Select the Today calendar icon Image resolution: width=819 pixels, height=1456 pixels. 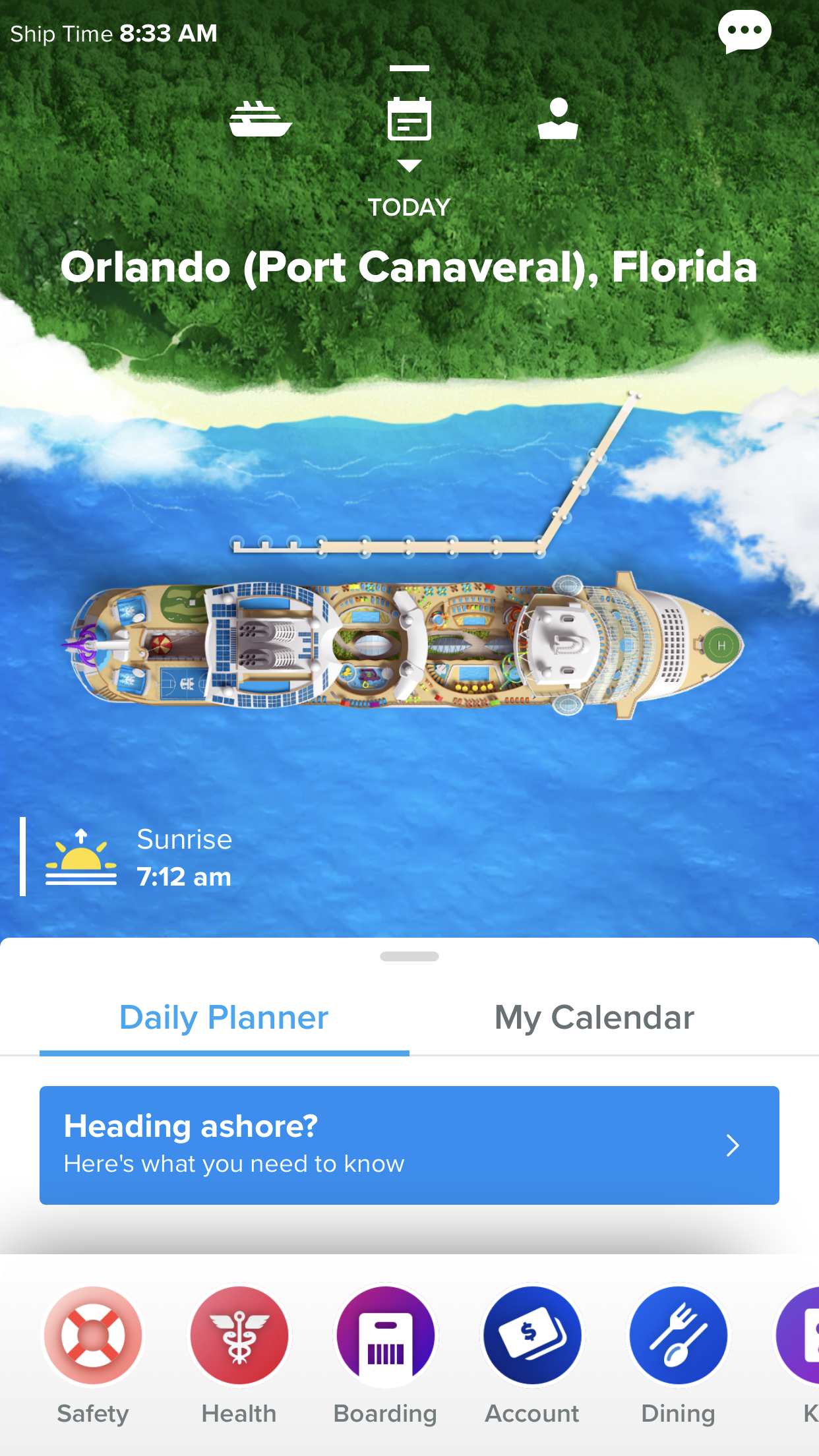pyautogui.click(x=409, y=119)
